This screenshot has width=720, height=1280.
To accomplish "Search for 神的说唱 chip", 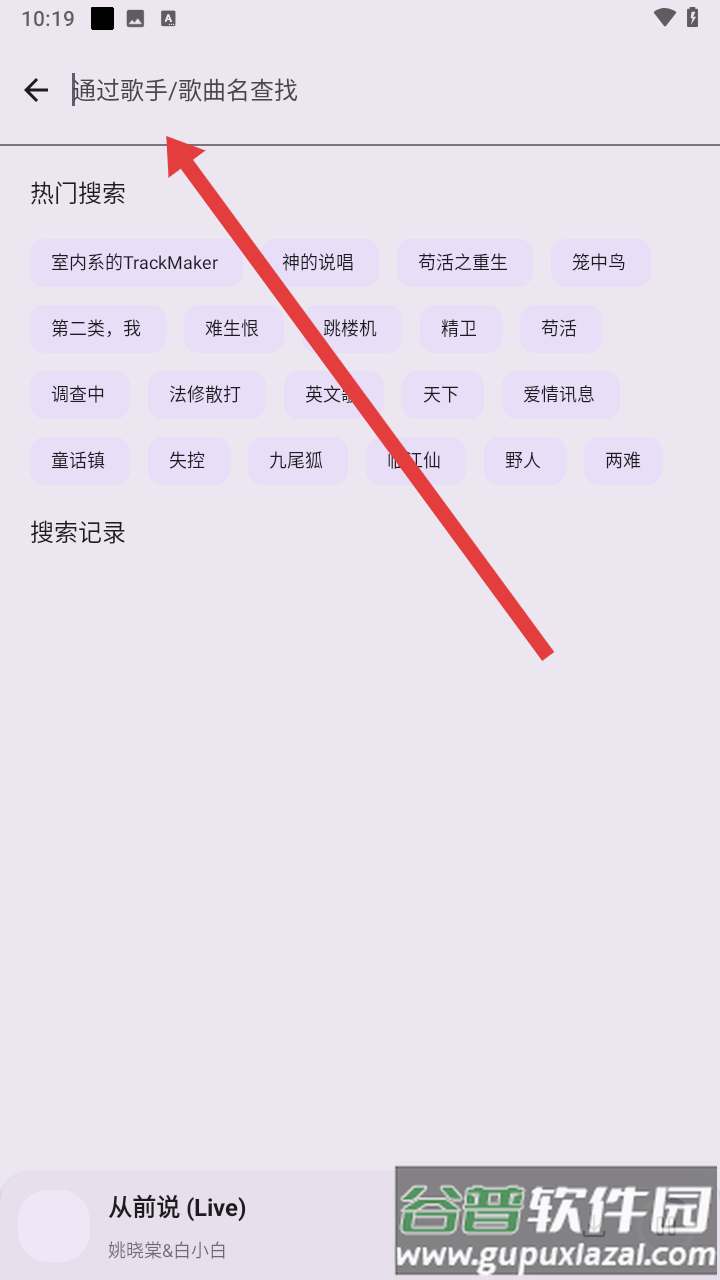I will (318, 263).
